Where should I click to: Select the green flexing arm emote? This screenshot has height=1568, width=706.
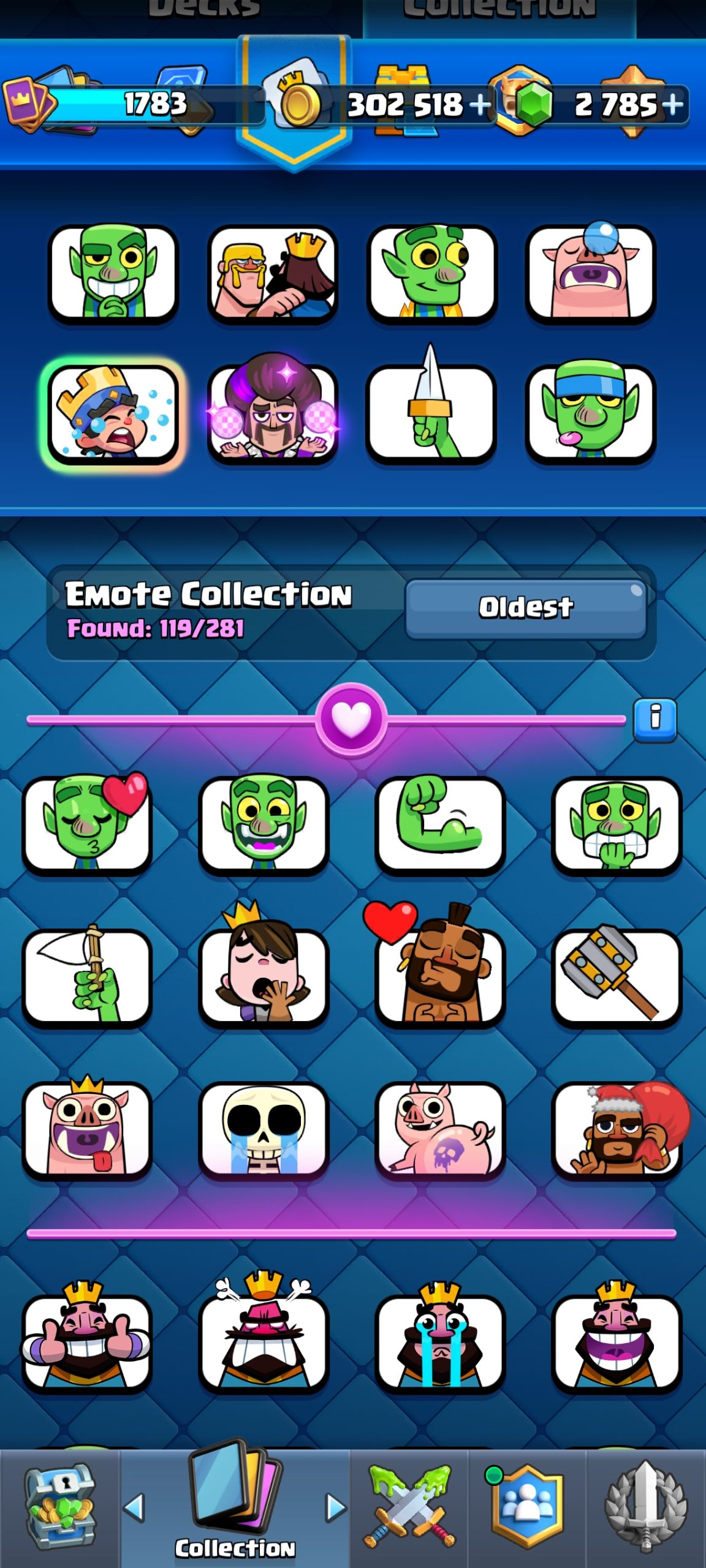click(x=440, y=823)
